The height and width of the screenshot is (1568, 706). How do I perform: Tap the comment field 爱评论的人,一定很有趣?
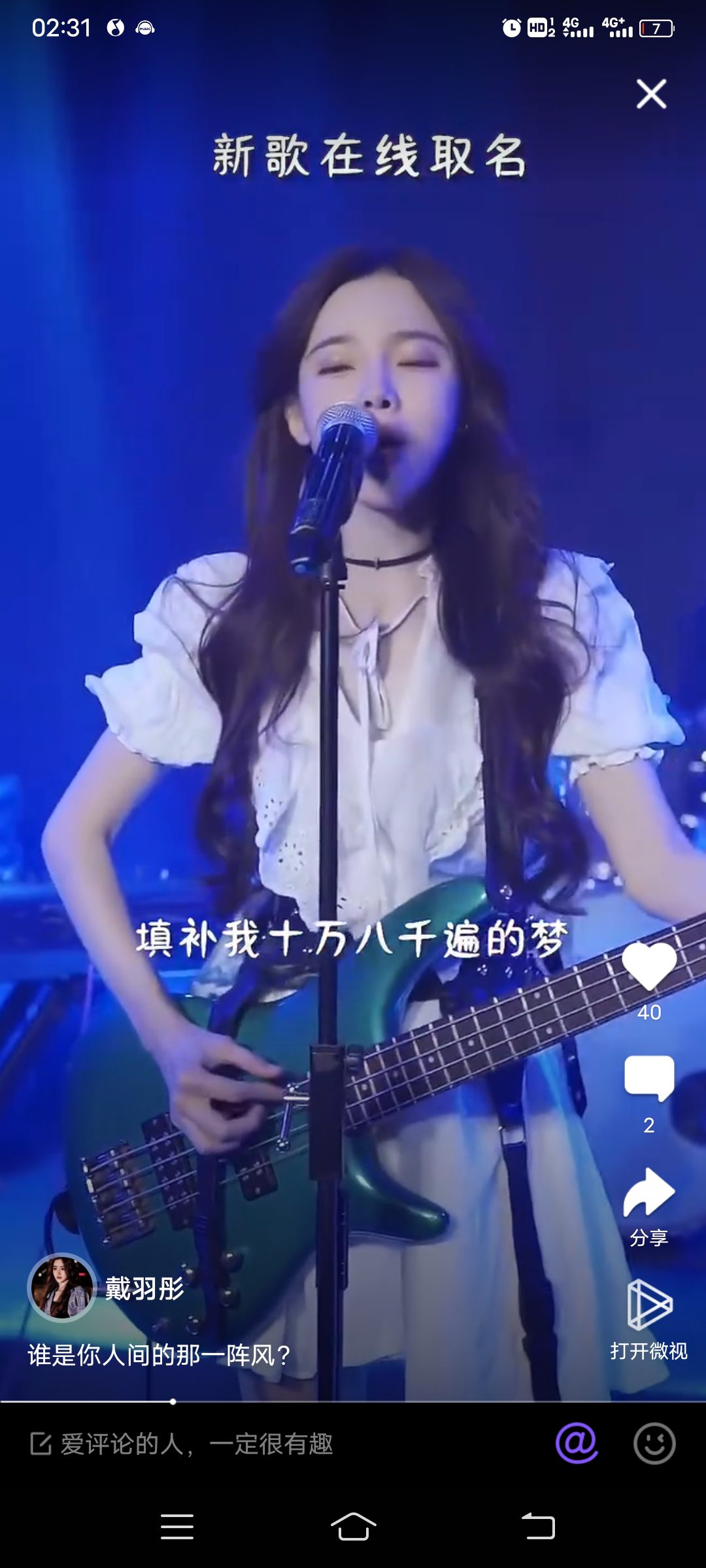click(x=196, y=1444)
